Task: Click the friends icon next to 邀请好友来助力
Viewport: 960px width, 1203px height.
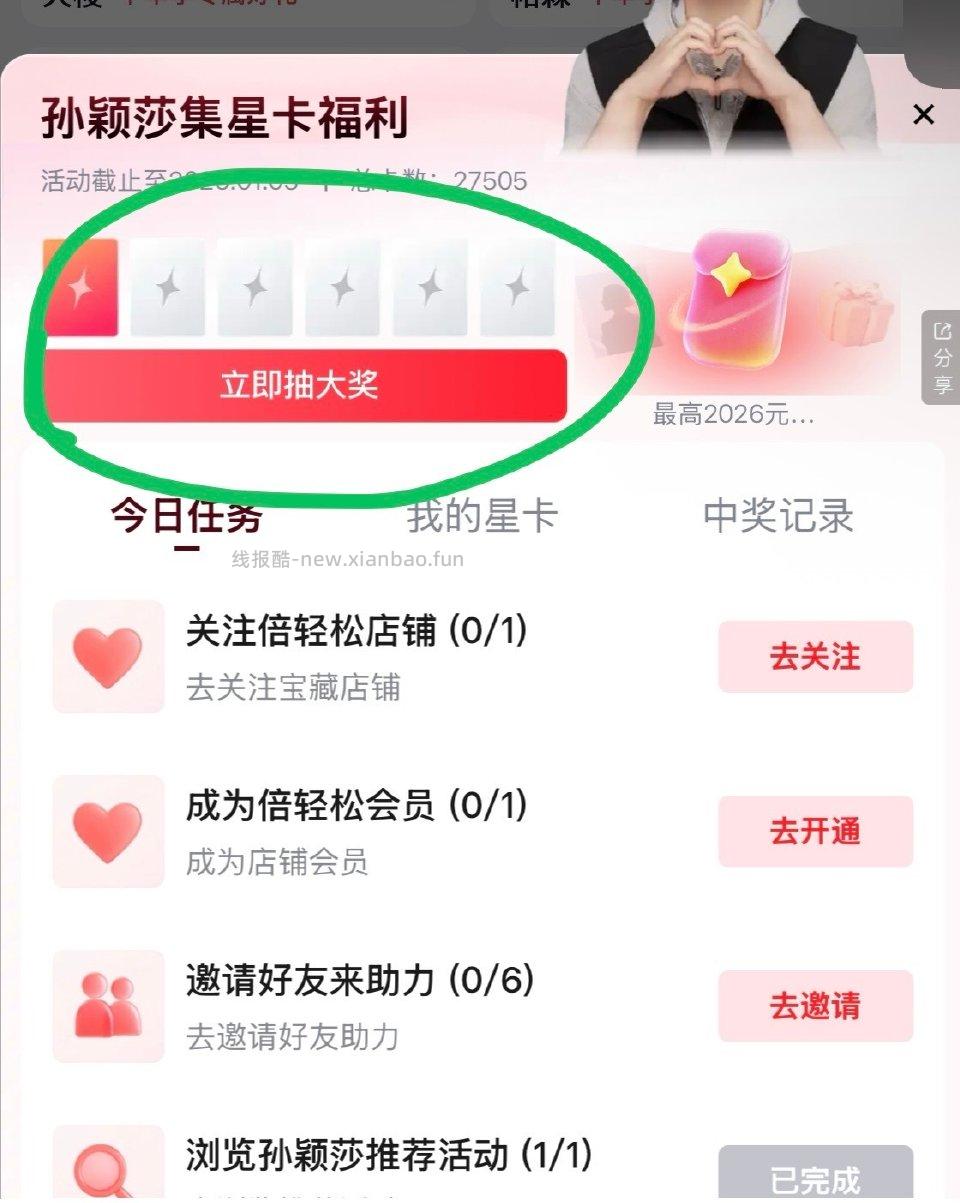Action: click(x=108, y=1007)
